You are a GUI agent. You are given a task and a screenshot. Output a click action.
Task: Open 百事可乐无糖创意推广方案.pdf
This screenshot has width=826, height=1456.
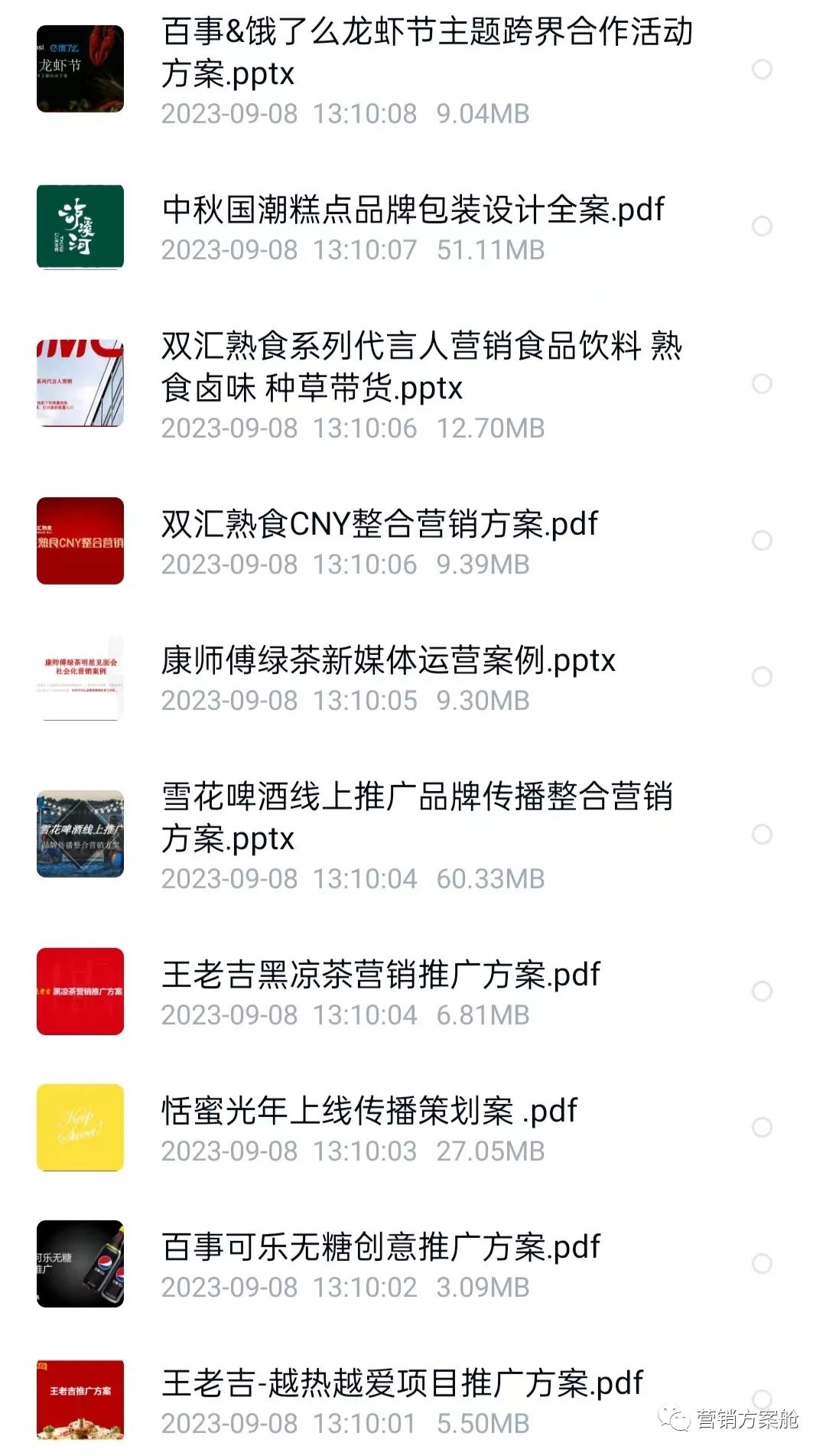tap(381, 1248)
